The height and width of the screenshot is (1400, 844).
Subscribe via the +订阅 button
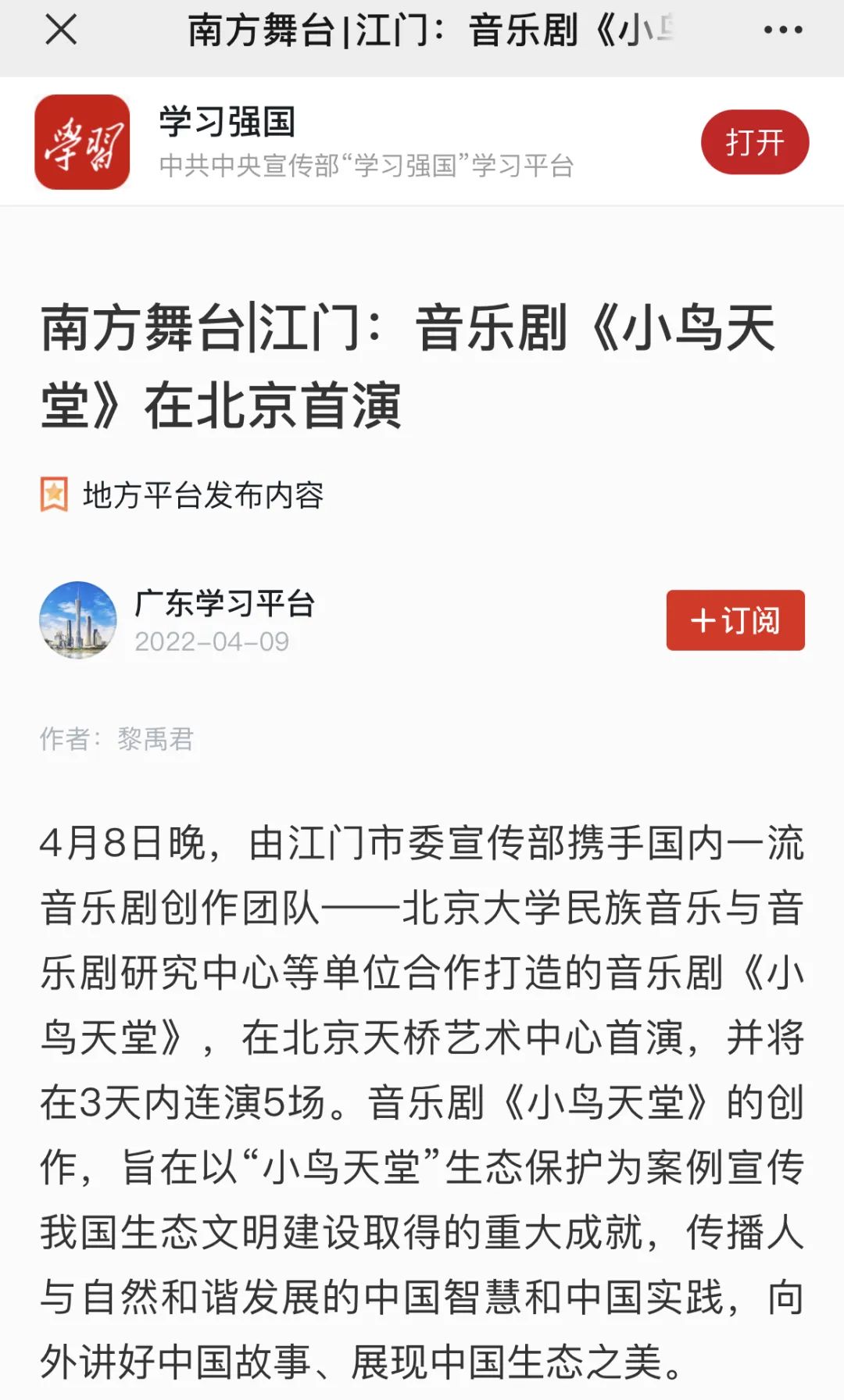point(735,620)
